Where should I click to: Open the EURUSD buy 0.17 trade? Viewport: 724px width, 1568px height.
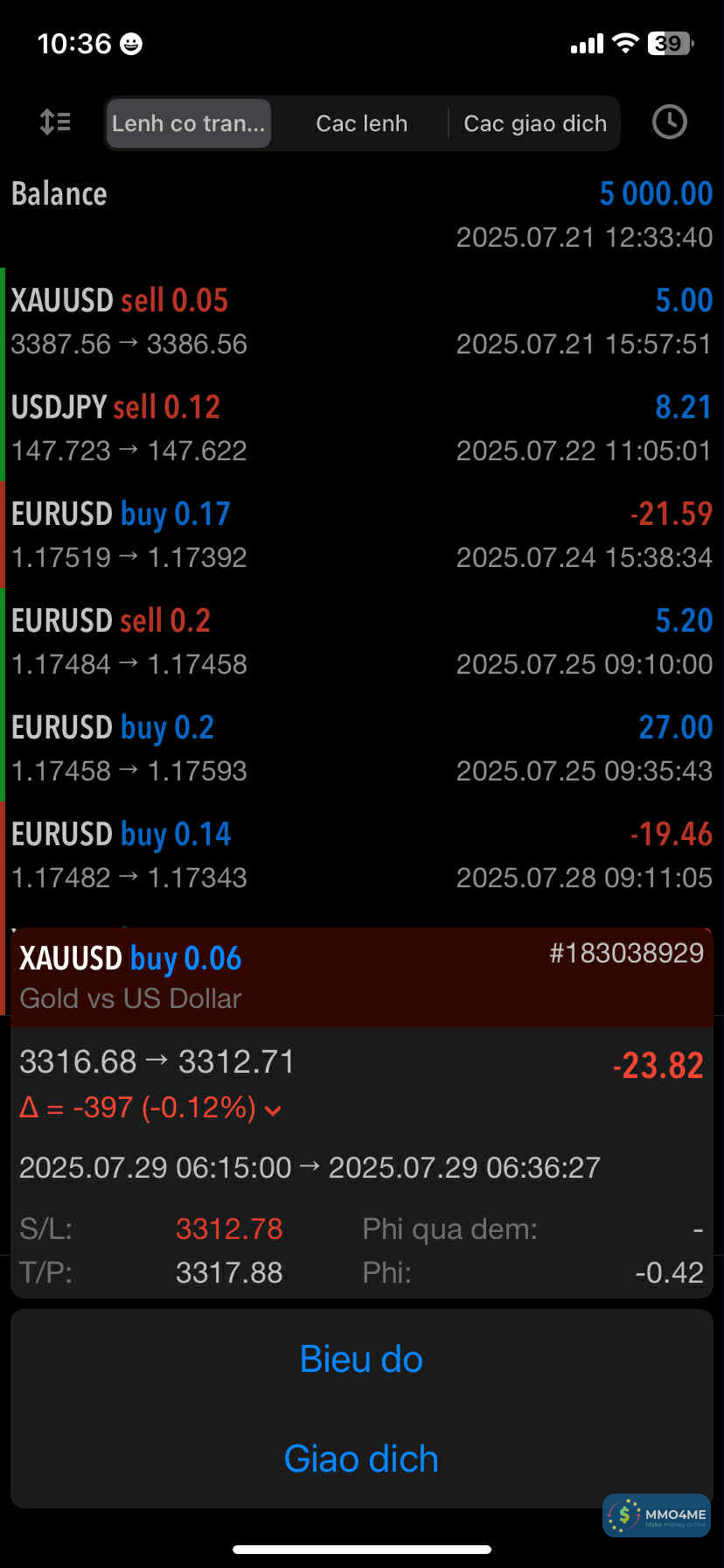tap(361, 535)
